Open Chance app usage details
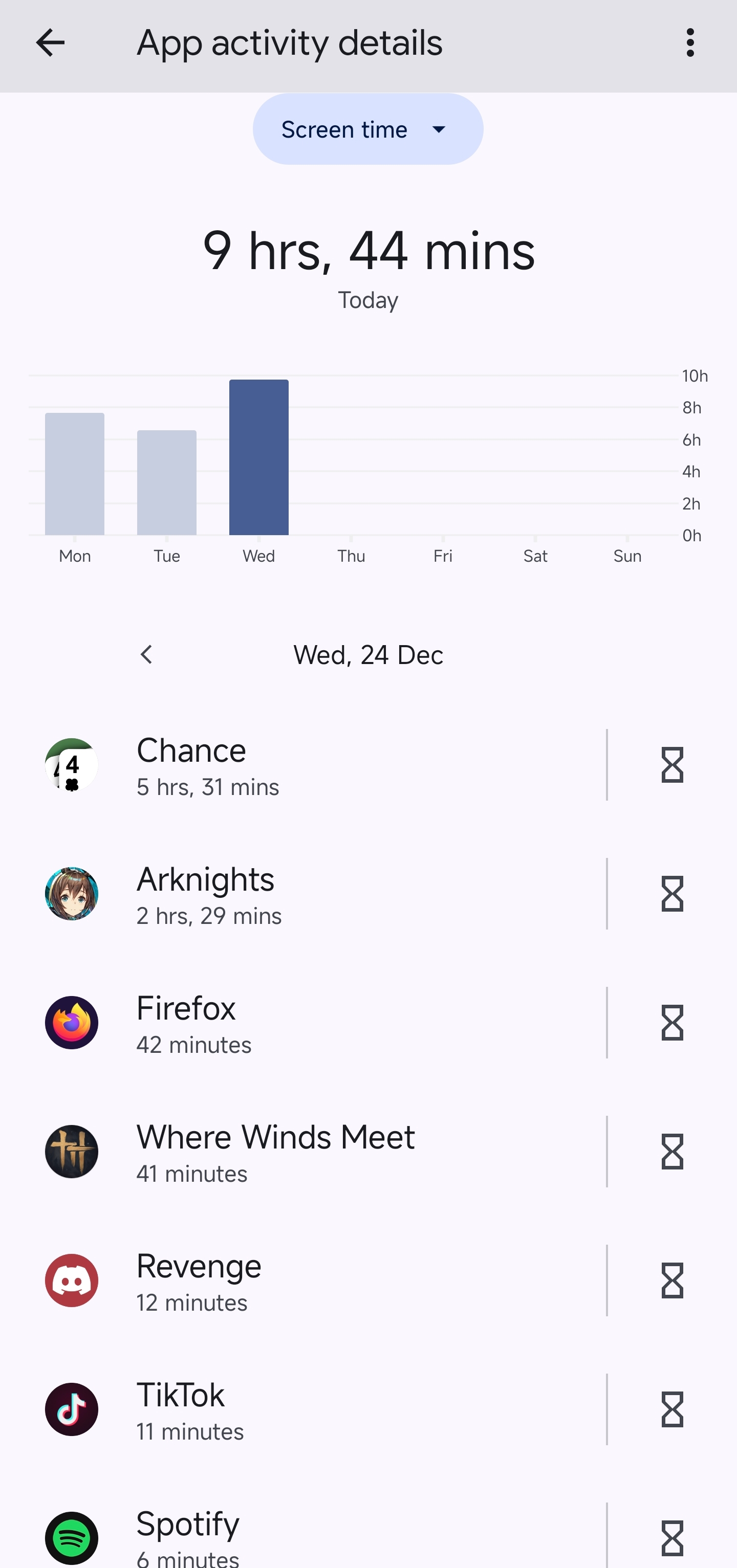The width and height of the screenshot is (737, 1568). pyautogui.click(x=305, y=765)
